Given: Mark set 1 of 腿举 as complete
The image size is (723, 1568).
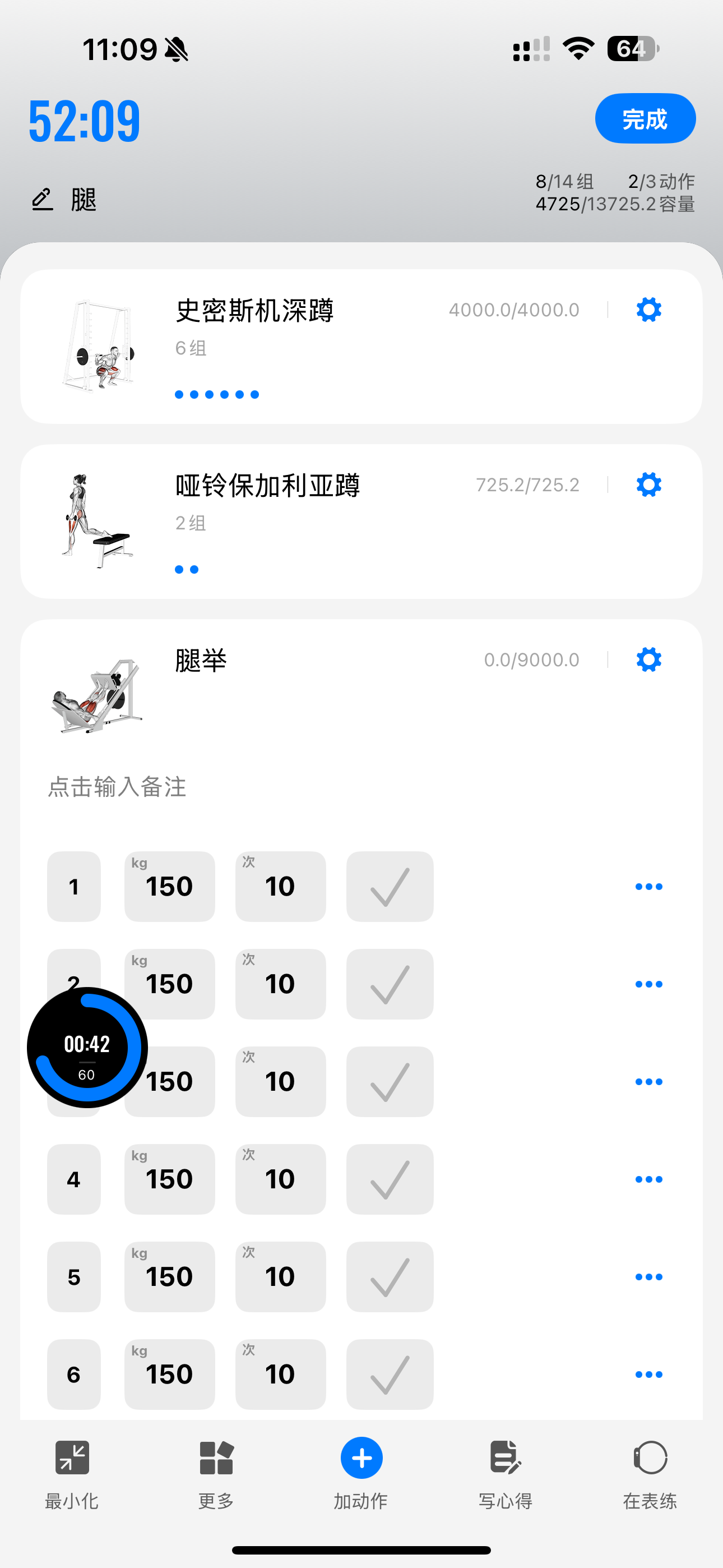Looking at the screenshot, I should (x=390, y=887).
